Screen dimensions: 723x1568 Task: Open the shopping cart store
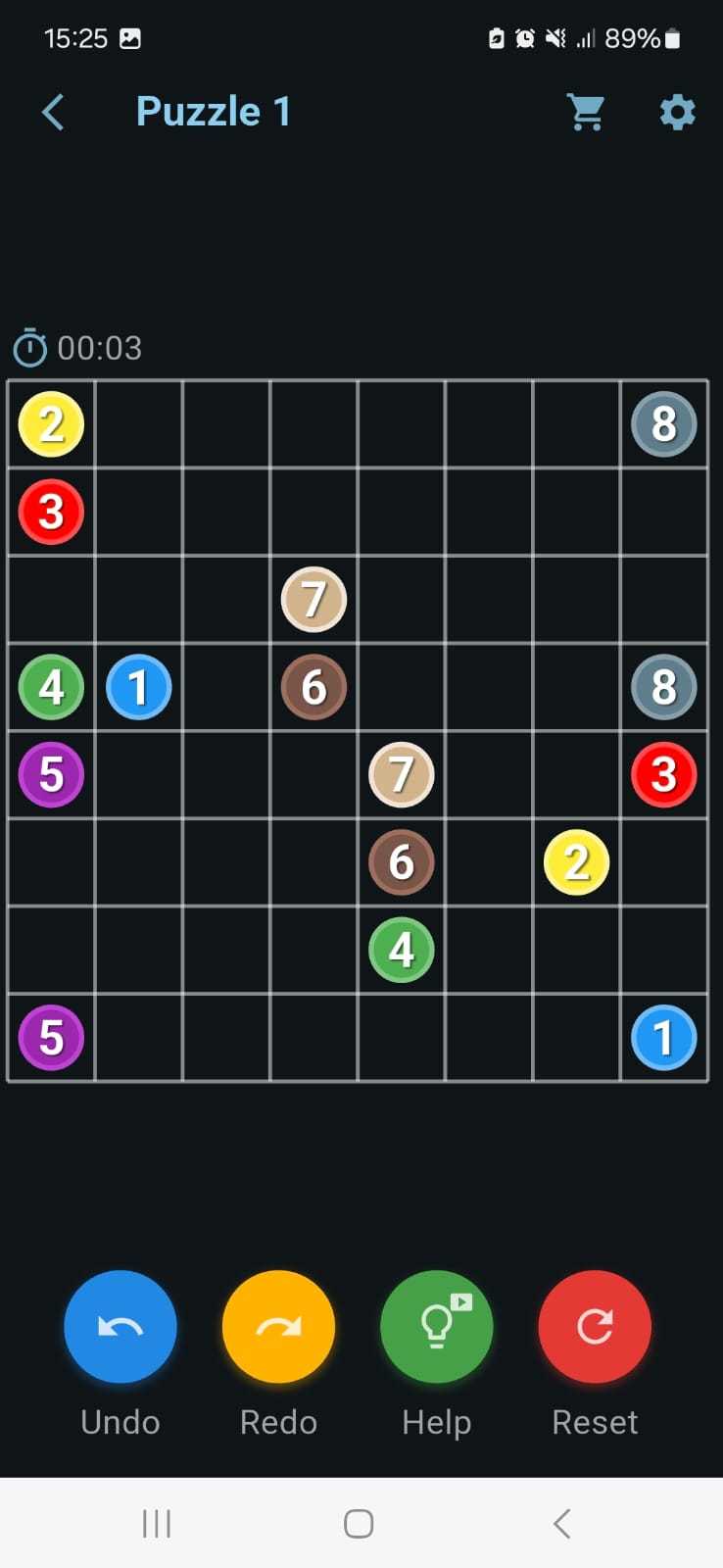pyautogui.click(x=587, y=113)
